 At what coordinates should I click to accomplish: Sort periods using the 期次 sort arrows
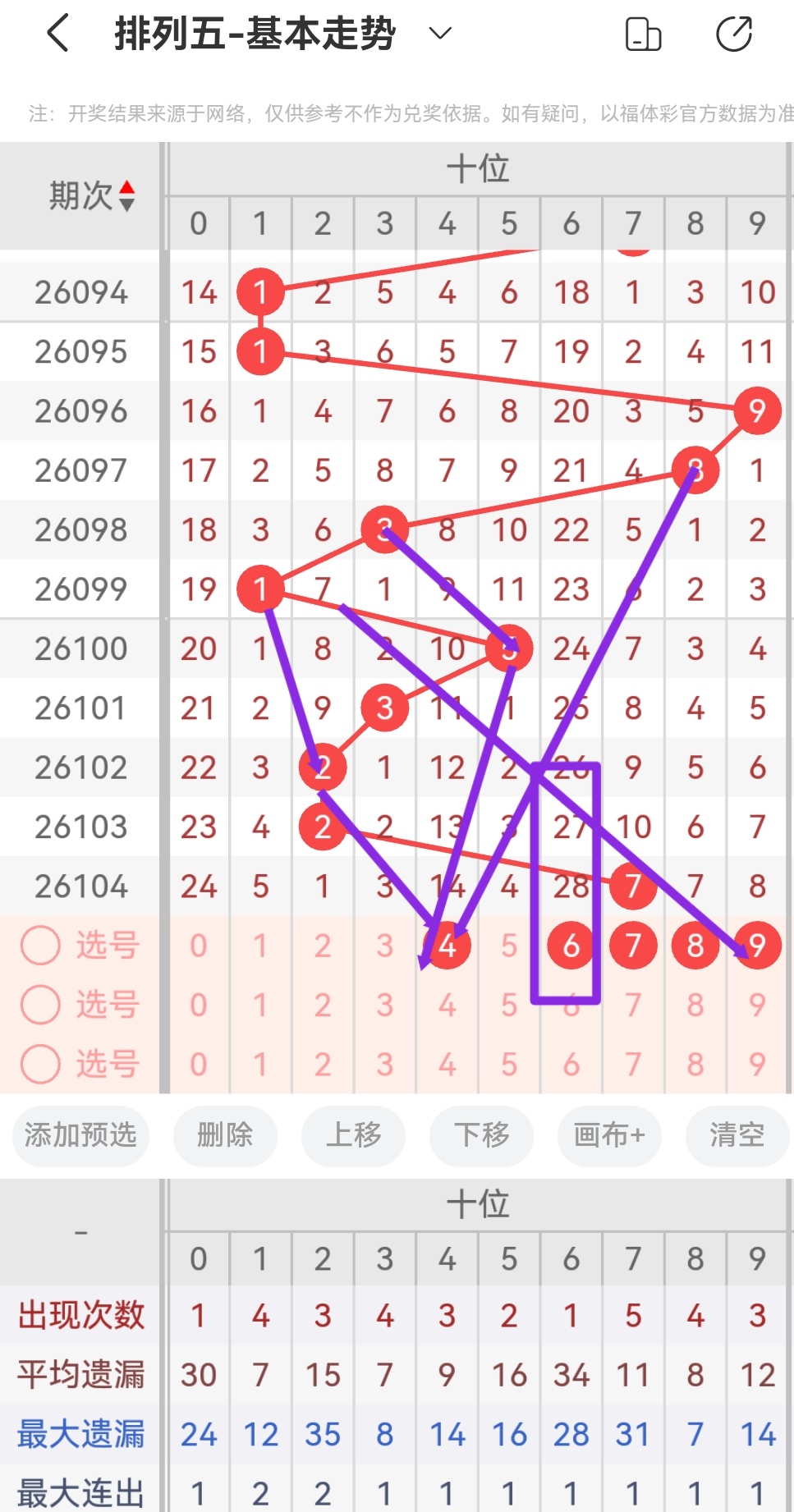[x=127, y=195]
